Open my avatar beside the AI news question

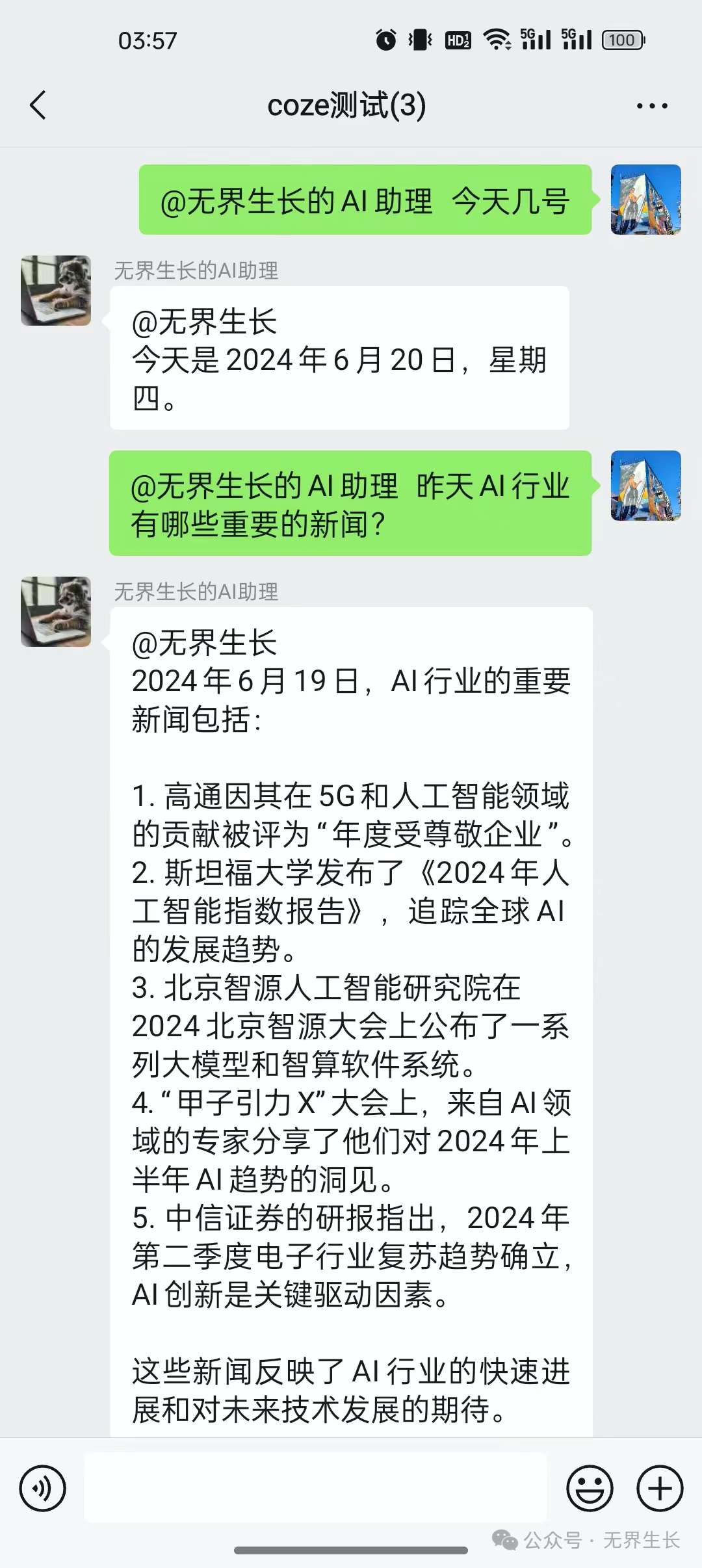(x=645, y=486)
